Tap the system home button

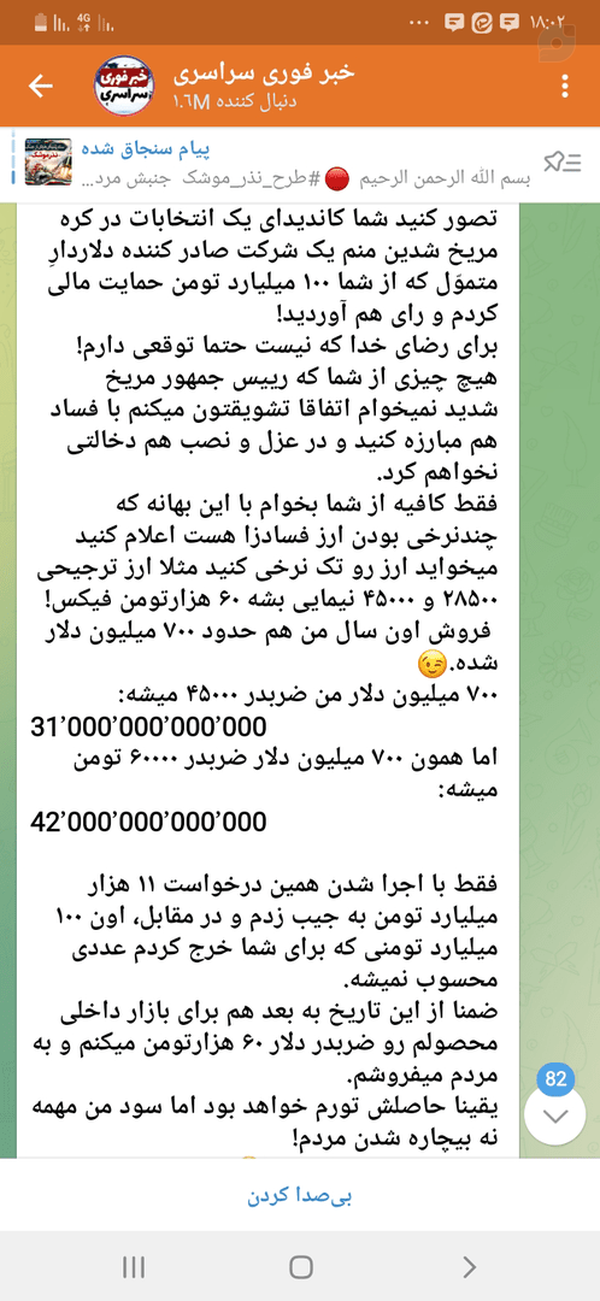click(300, 1267)
